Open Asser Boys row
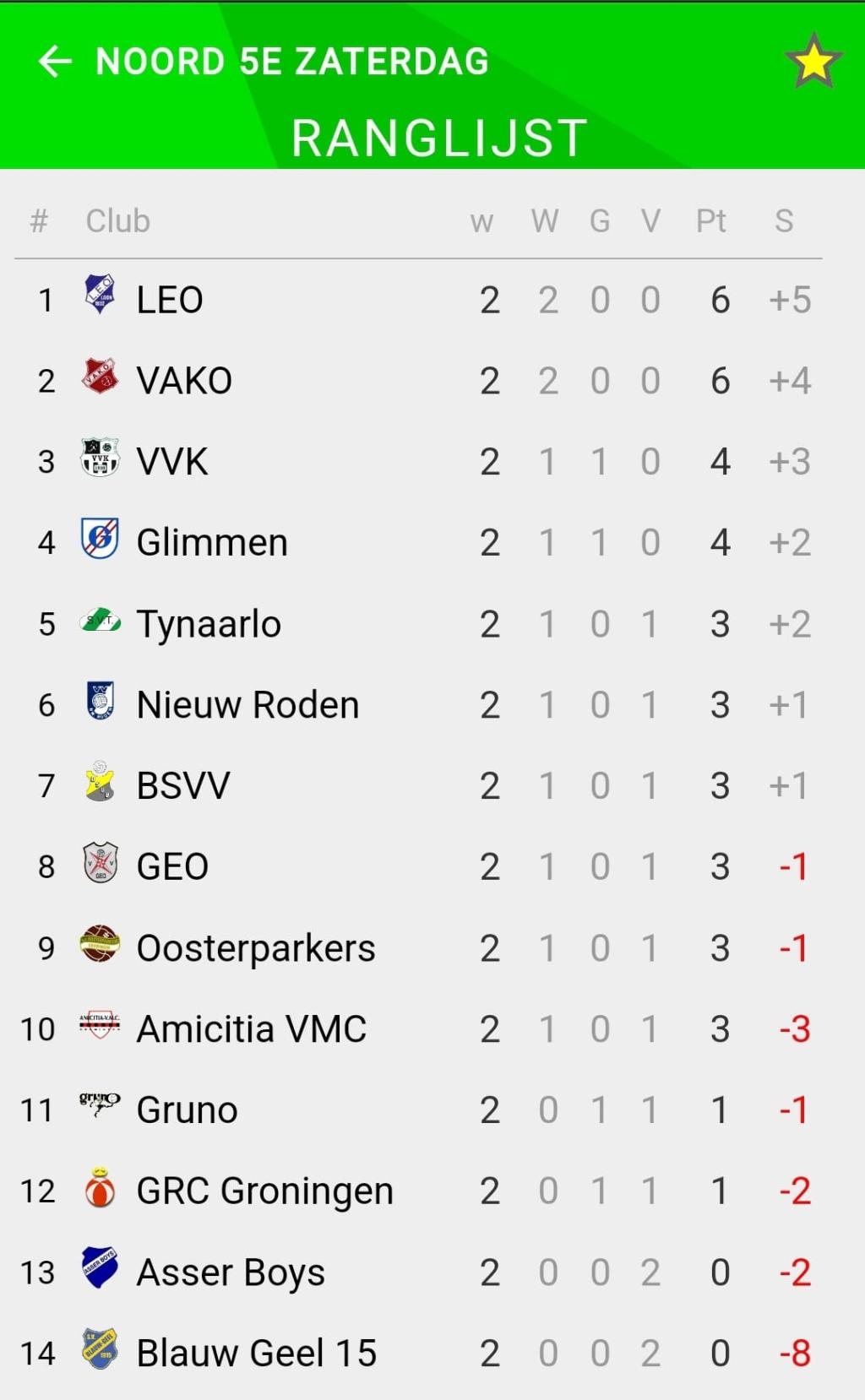 418,1272
